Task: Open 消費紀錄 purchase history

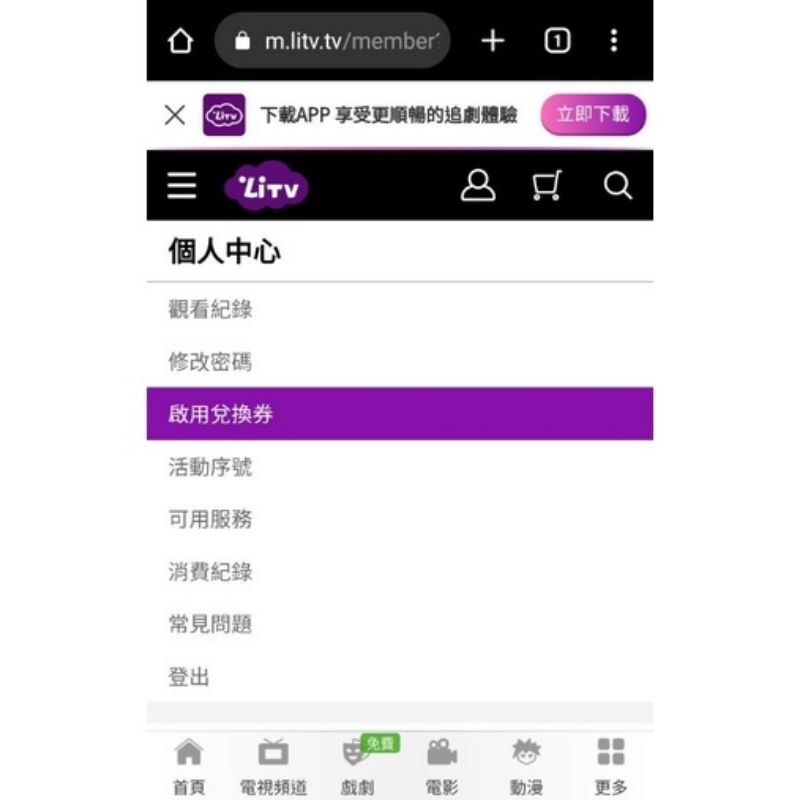Action: click(210, 572)
